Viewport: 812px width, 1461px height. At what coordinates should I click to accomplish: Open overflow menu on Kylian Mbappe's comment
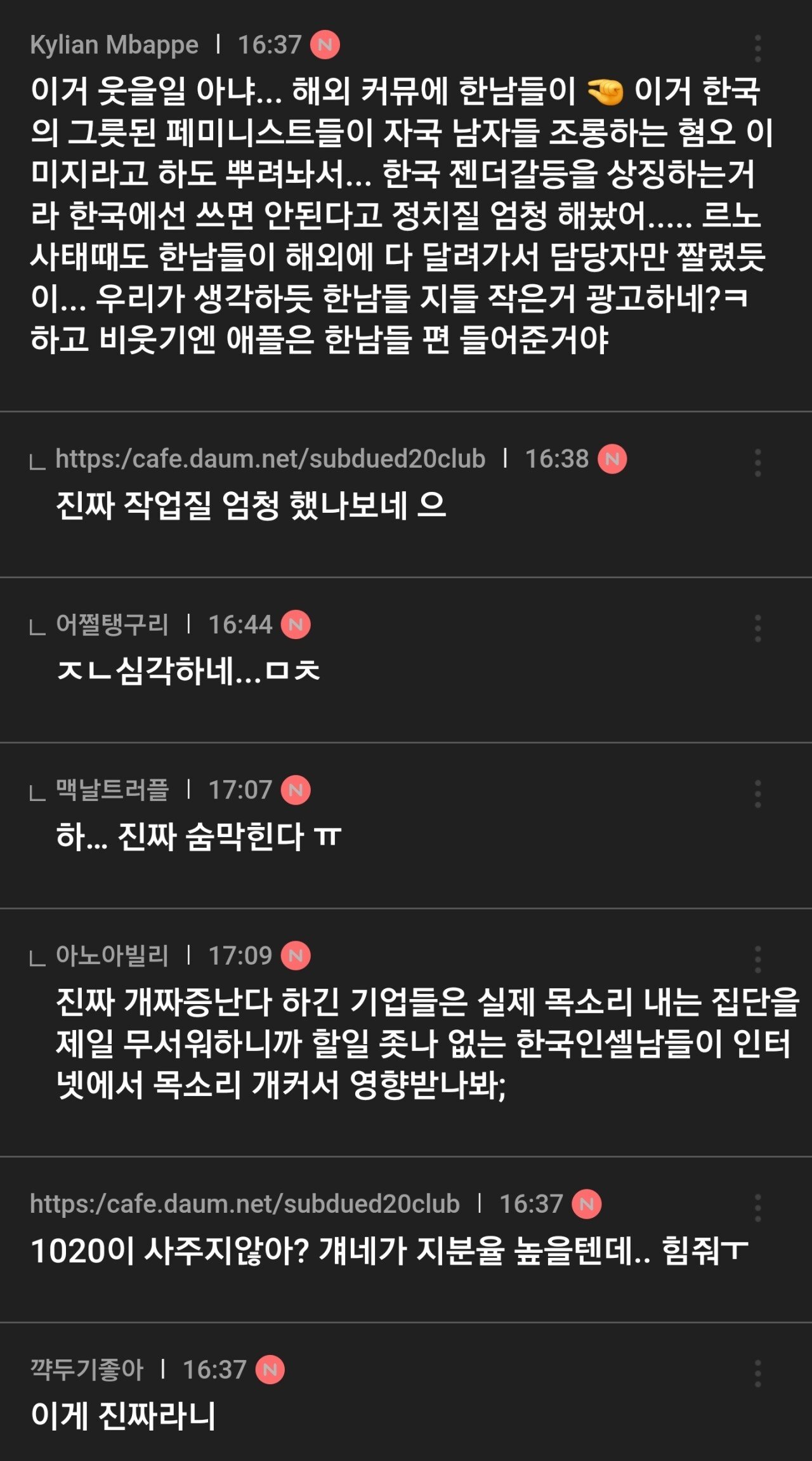(x=757, y=48)
